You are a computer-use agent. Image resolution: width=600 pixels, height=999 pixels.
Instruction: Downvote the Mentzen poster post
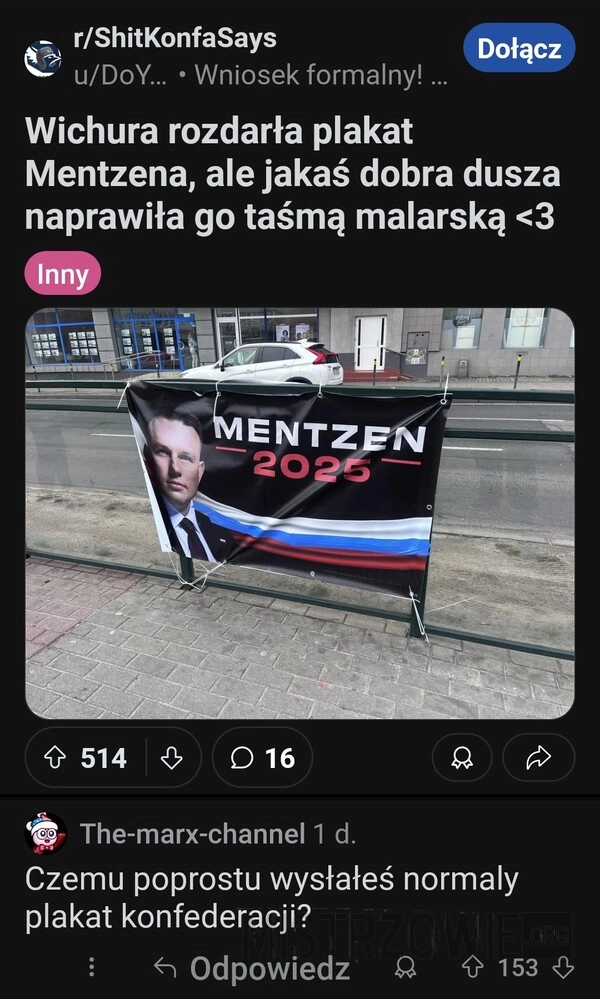(171, 758)
